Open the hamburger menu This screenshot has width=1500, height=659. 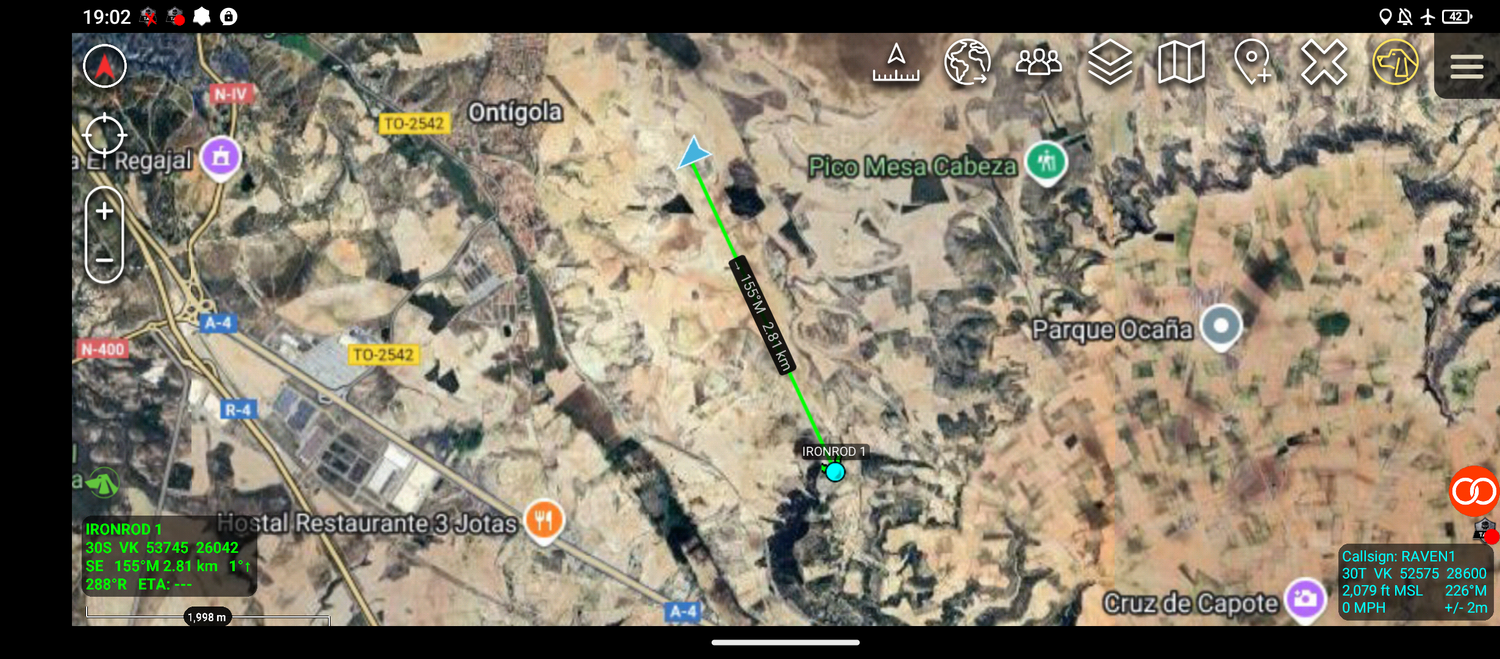(1466, 67)
